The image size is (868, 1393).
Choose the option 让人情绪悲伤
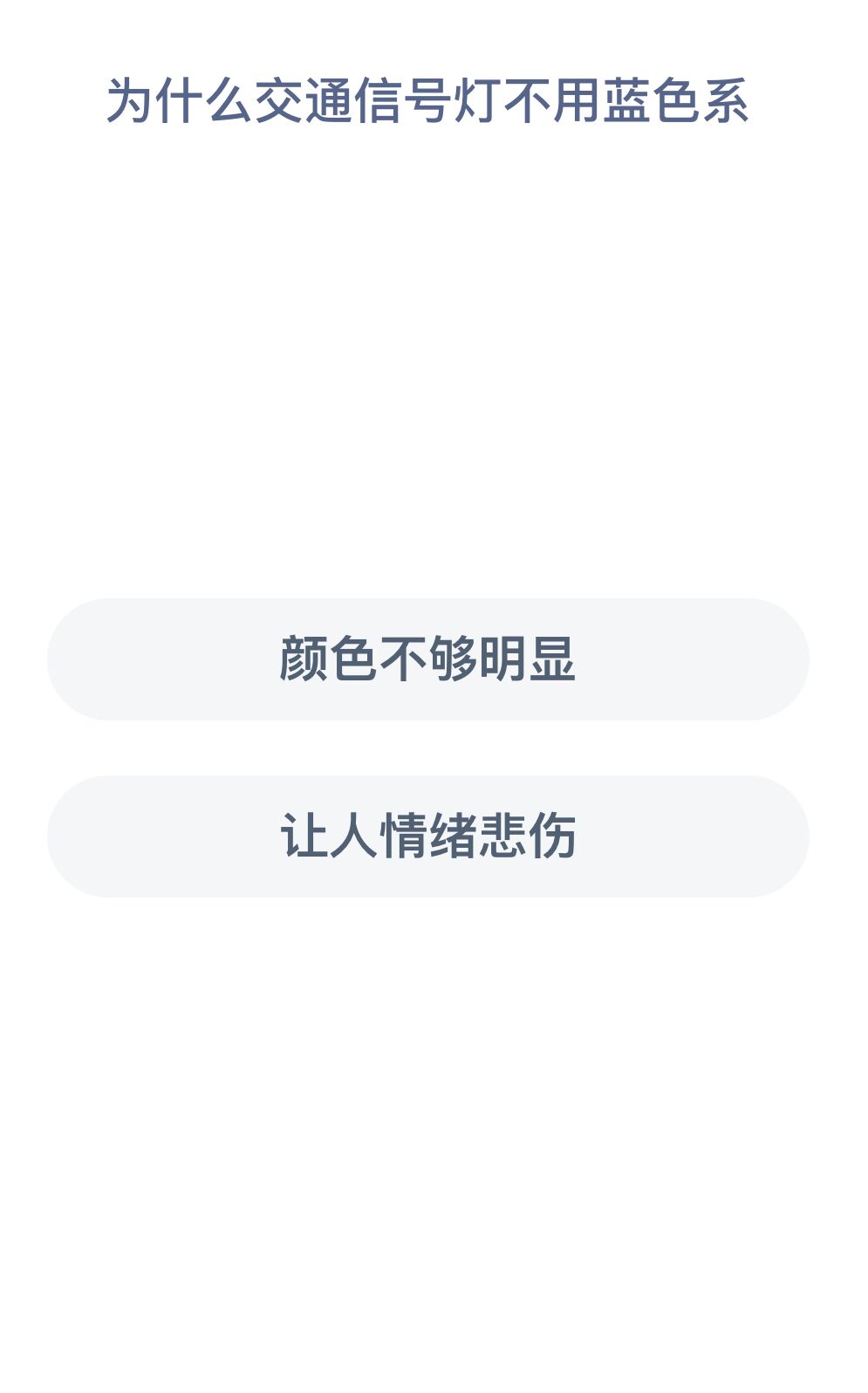[427, 836]
